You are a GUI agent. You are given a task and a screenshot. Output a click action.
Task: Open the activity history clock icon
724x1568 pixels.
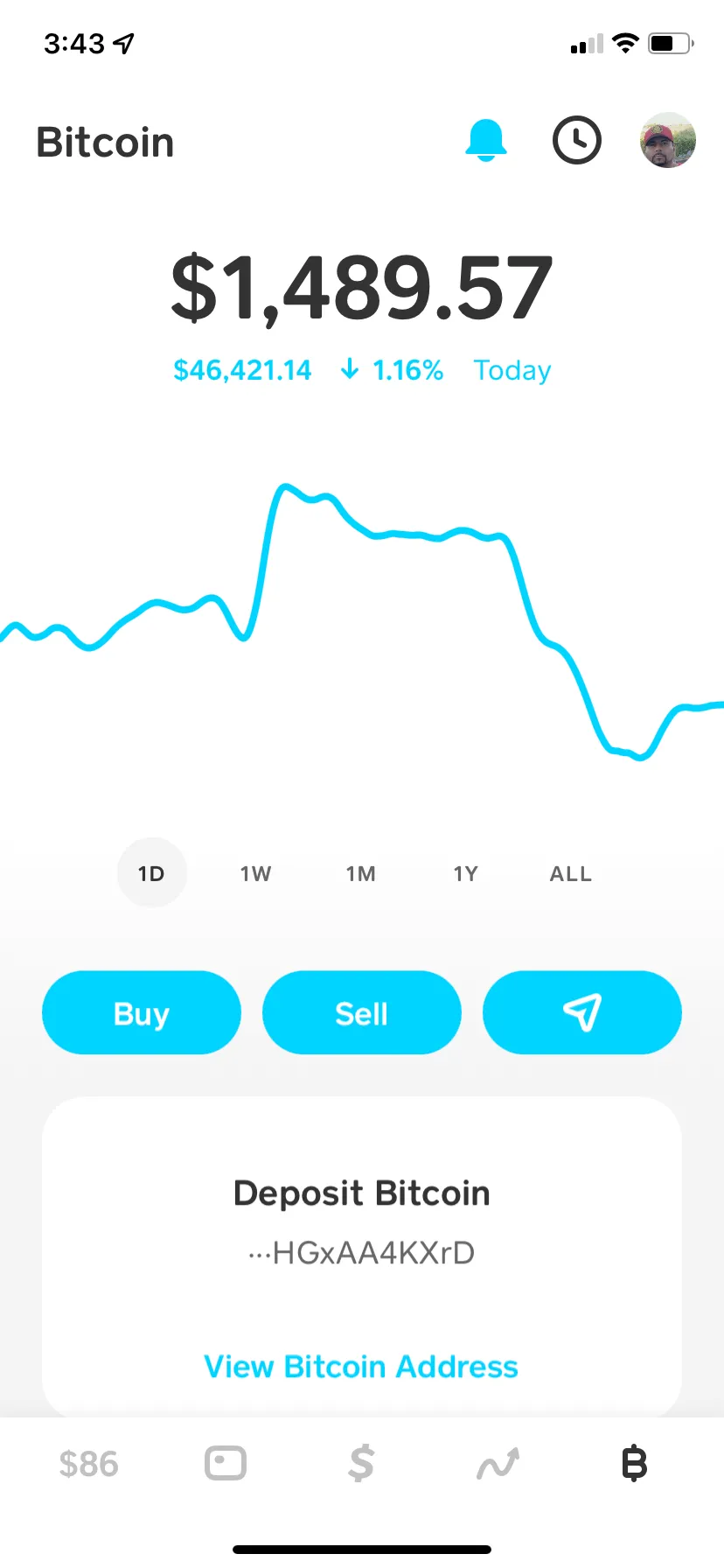tap(577, 140)
